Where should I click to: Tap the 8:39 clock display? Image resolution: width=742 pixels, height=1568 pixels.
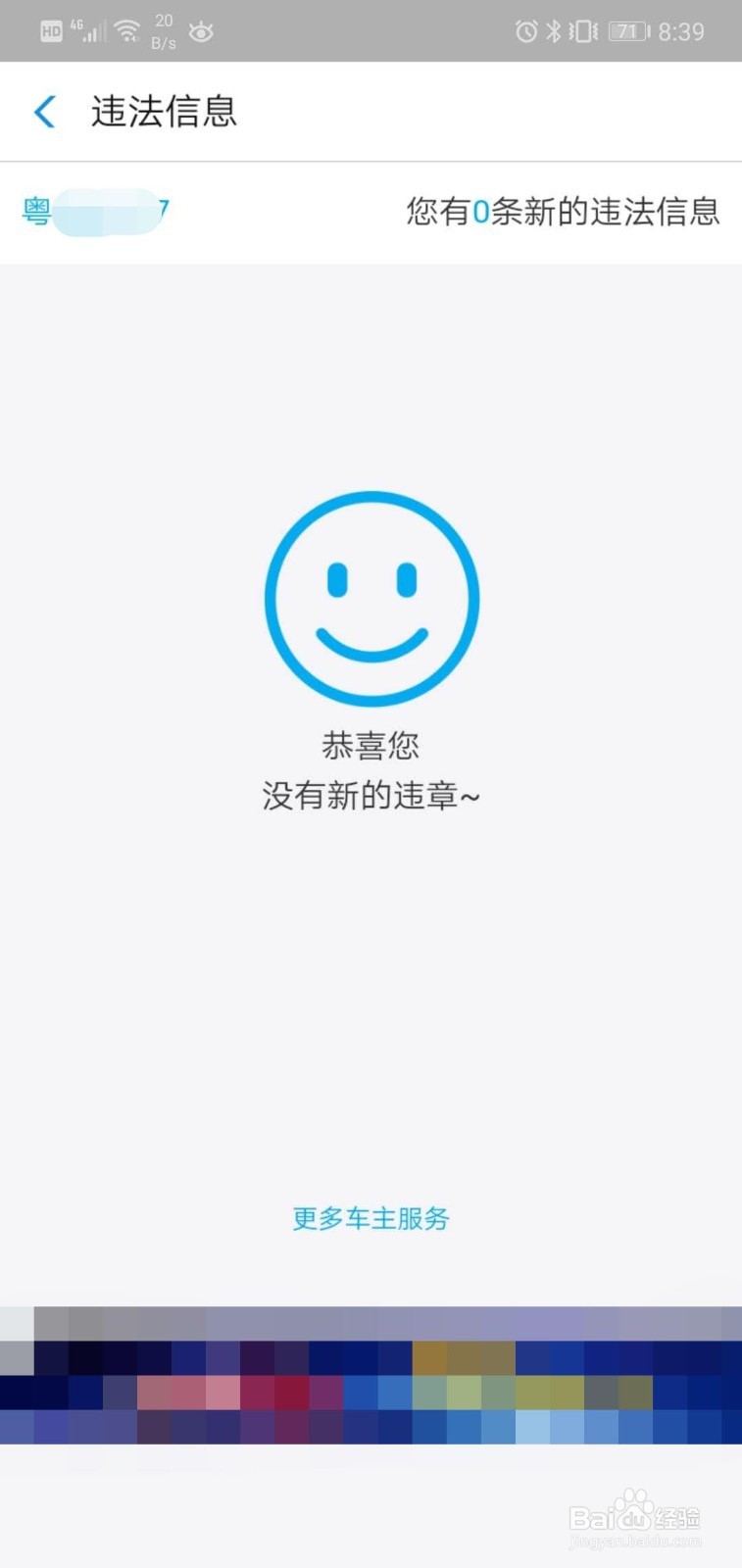tap(684, 30)
